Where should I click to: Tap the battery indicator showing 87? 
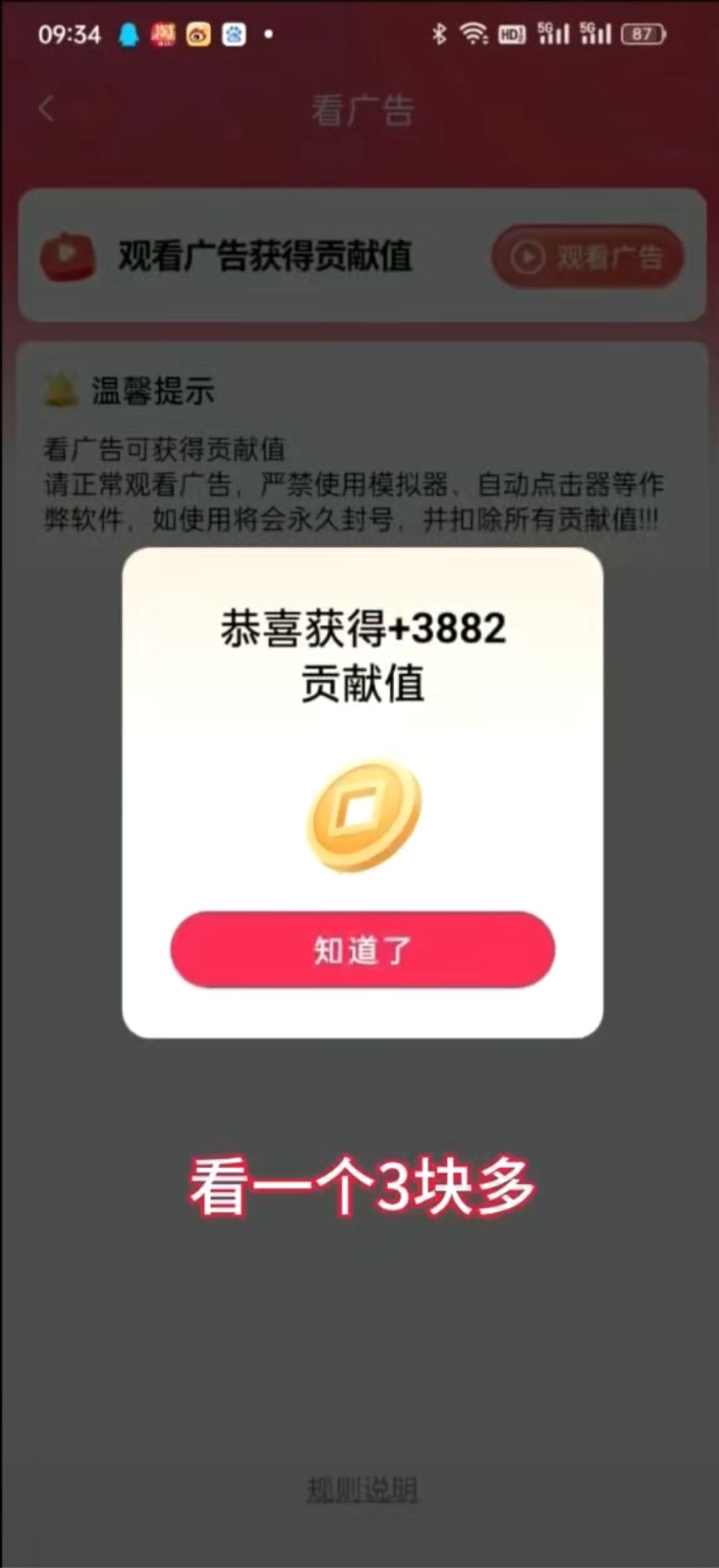(644, 33)
